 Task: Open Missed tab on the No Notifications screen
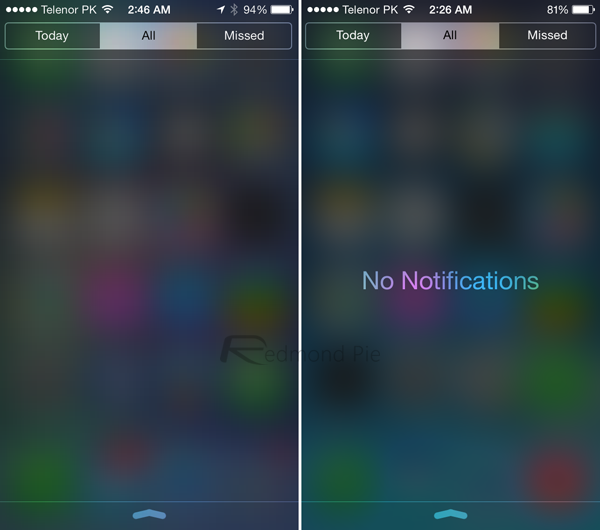tap(547, 35)
